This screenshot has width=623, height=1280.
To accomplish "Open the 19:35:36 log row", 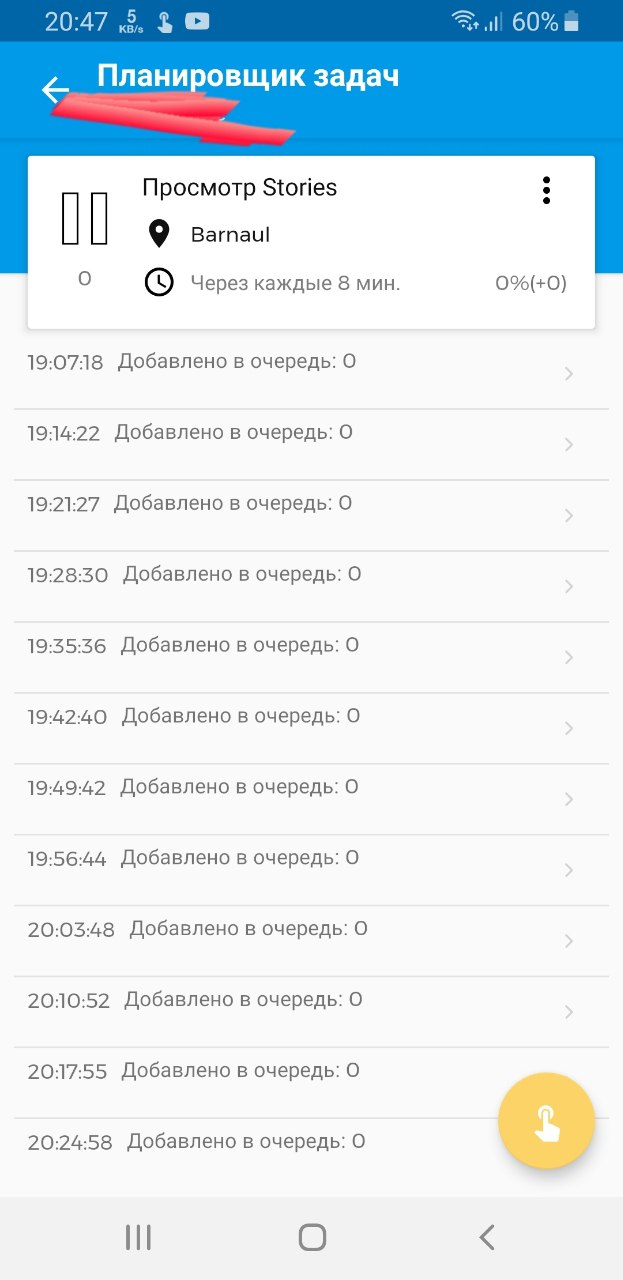I will pyautogui.click(x=311, y=658).
